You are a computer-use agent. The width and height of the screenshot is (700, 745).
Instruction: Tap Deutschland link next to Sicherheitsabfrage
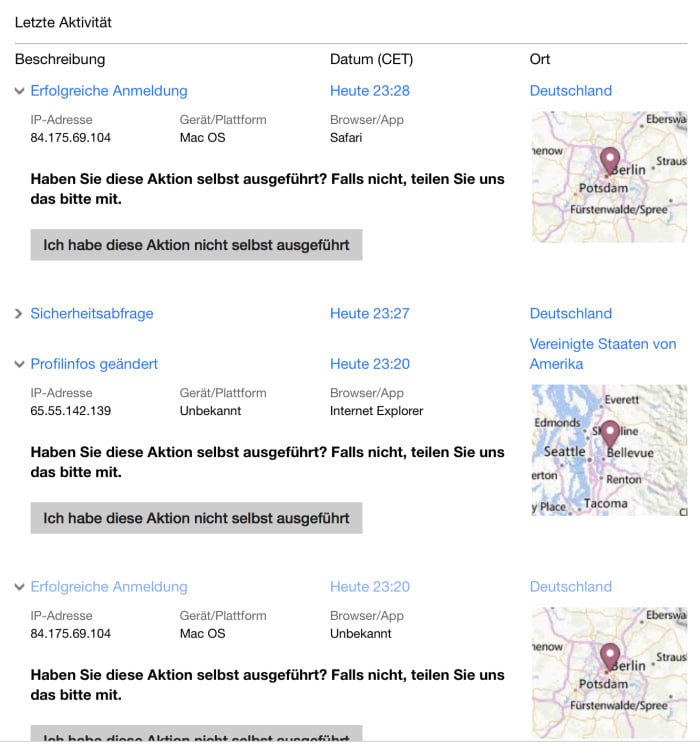point(570,314)
